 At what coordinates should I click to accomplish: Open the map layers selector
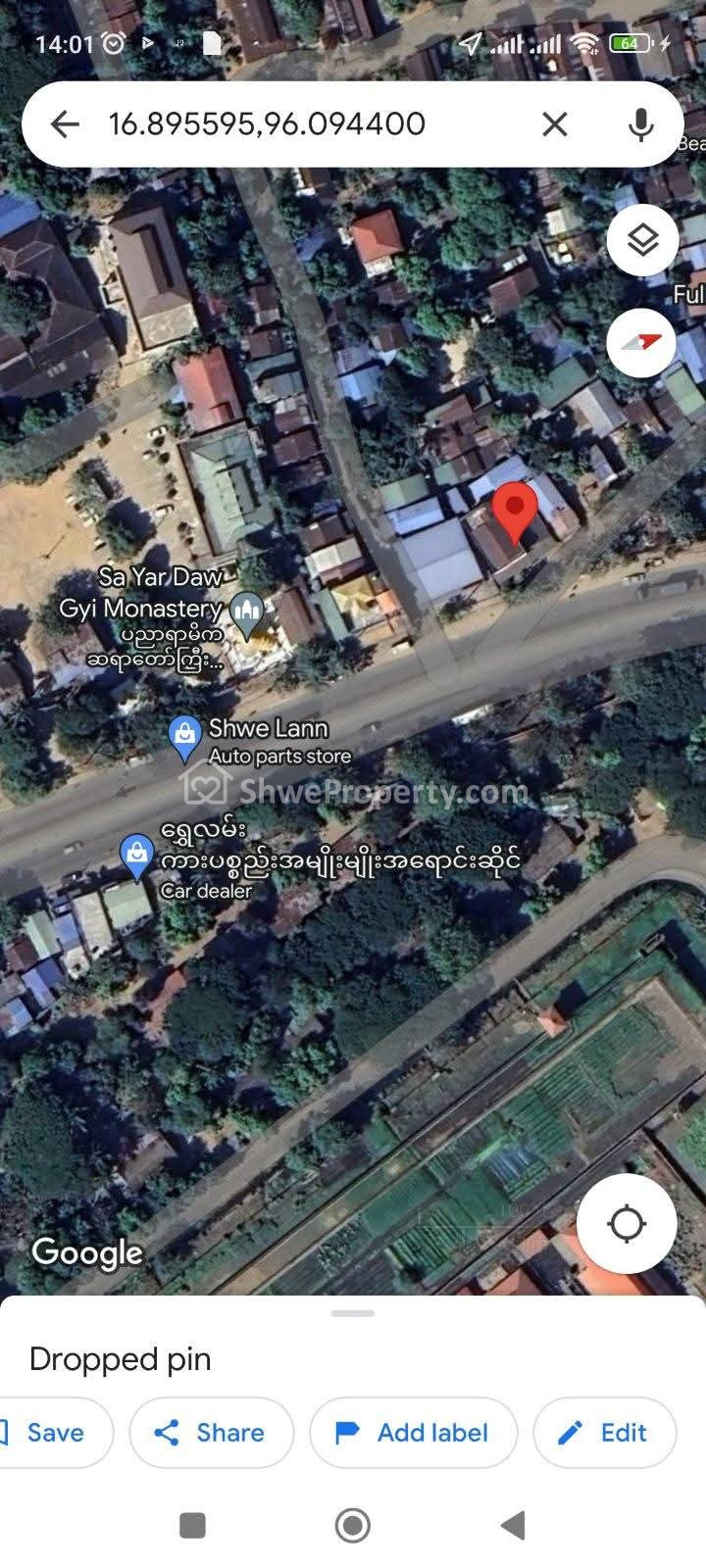642,240
